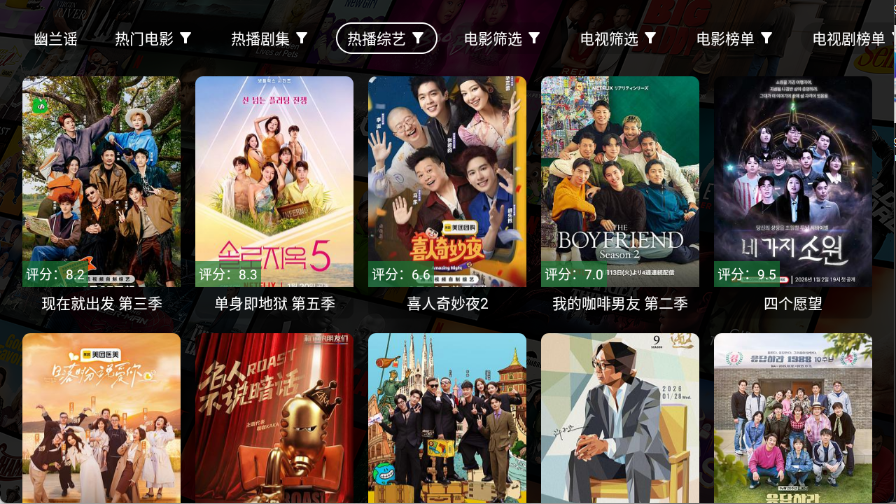Select the 电视剧榜单 tab
The image size is (896, 504).
849,39
